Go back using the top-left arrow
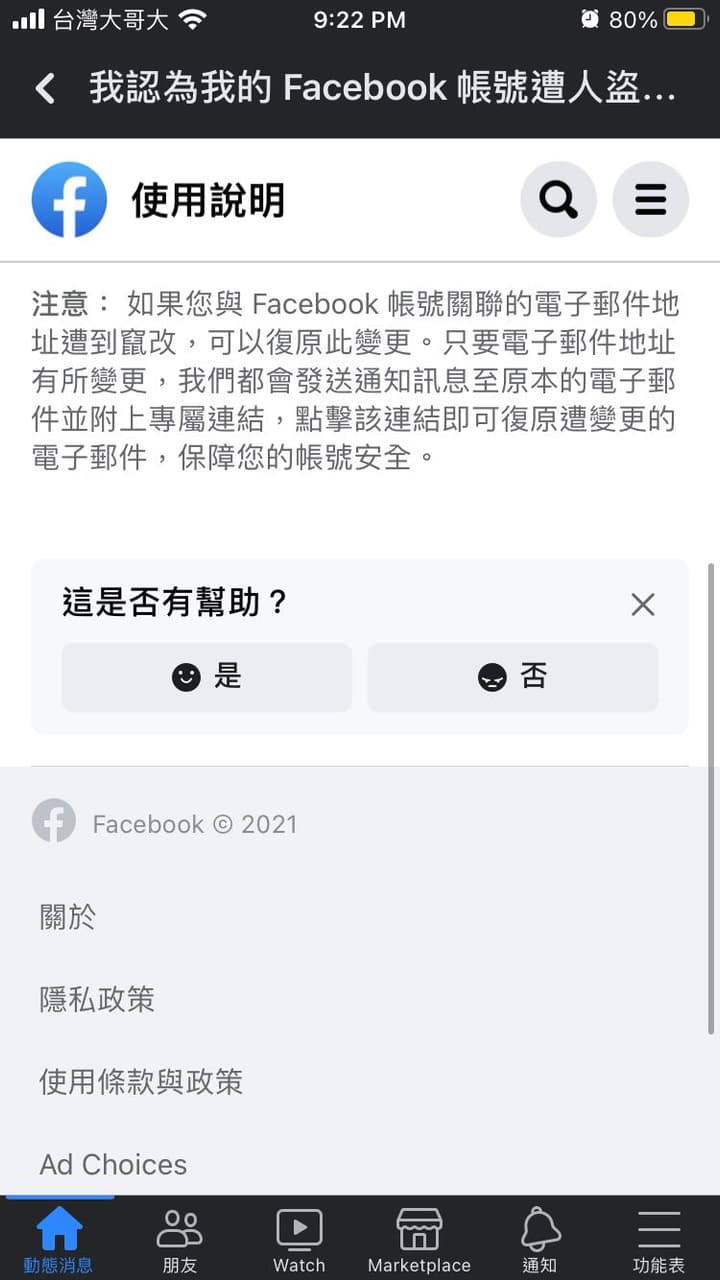Image resolution: width=720 pixels, height=1280 pixels. 45,88
